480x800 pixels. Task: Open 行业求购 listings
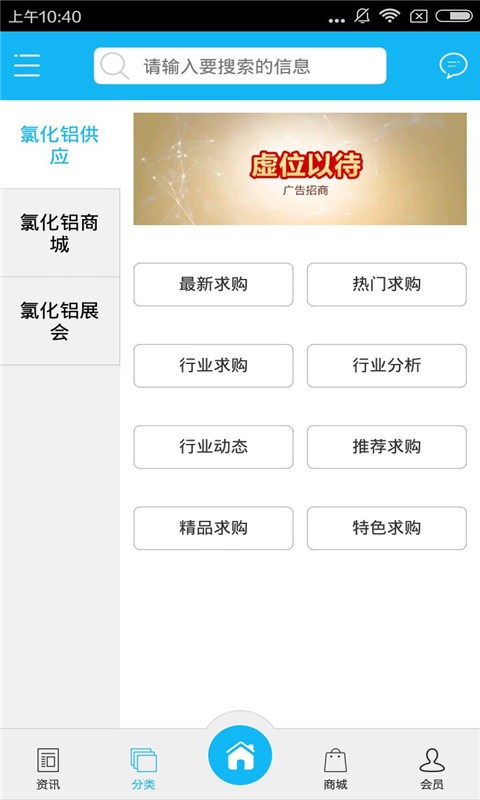213,365
